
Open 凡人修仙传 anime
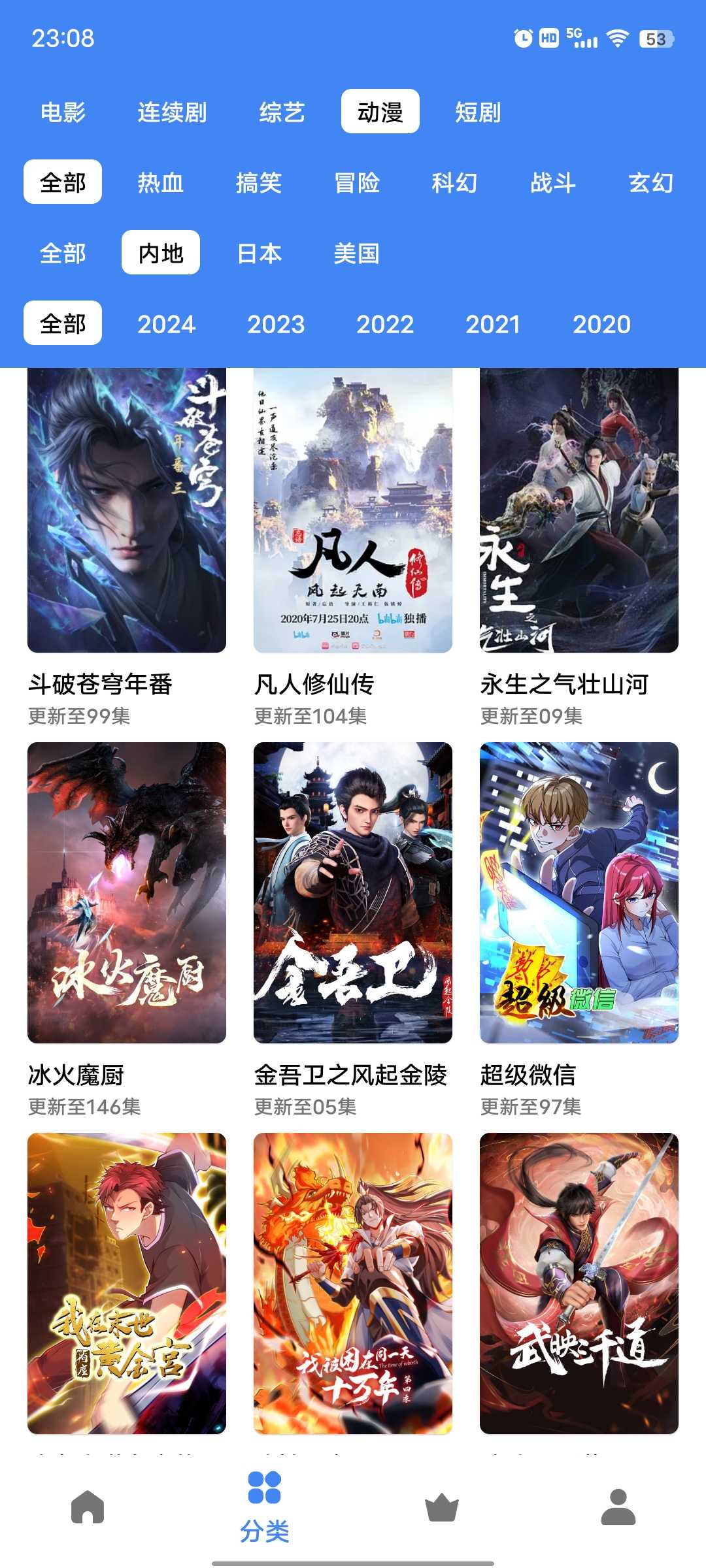[353, 510]
